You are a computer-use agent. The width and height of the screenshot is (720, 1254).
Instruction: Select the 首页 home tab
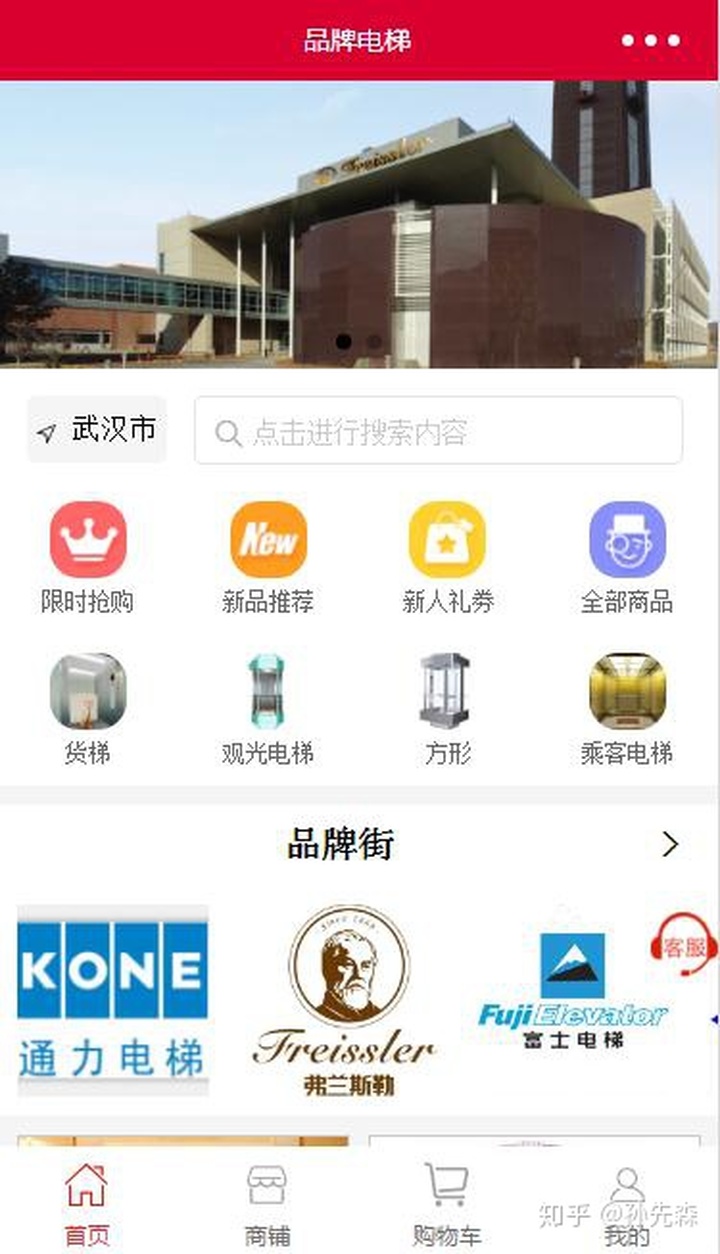pyautogui.click(x=88, y=1200)
